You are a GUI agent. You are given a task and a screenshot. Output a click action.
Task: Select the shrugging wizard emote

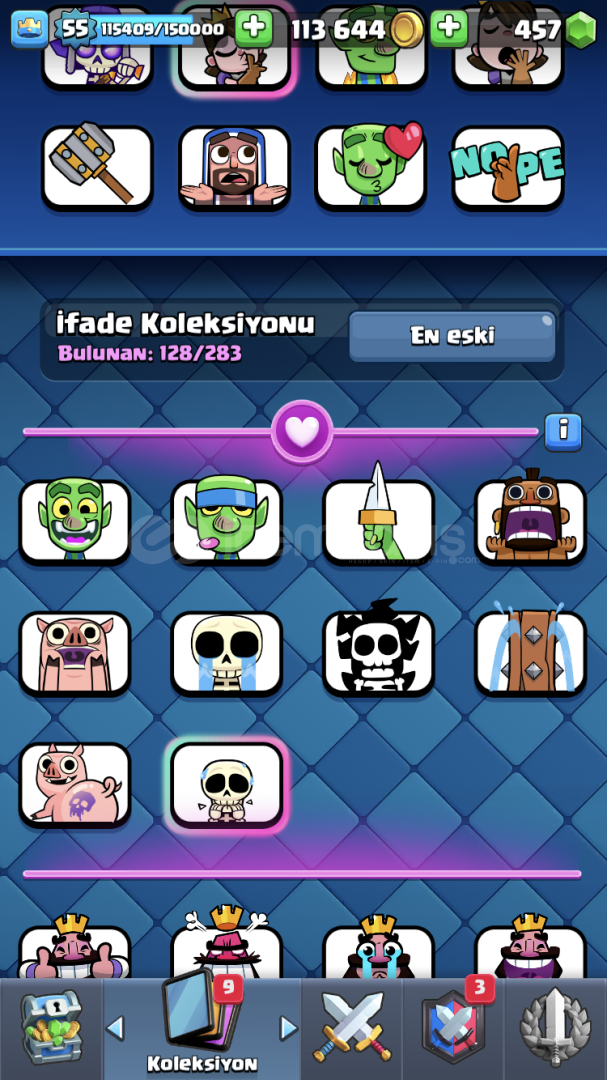click(234, 167)
